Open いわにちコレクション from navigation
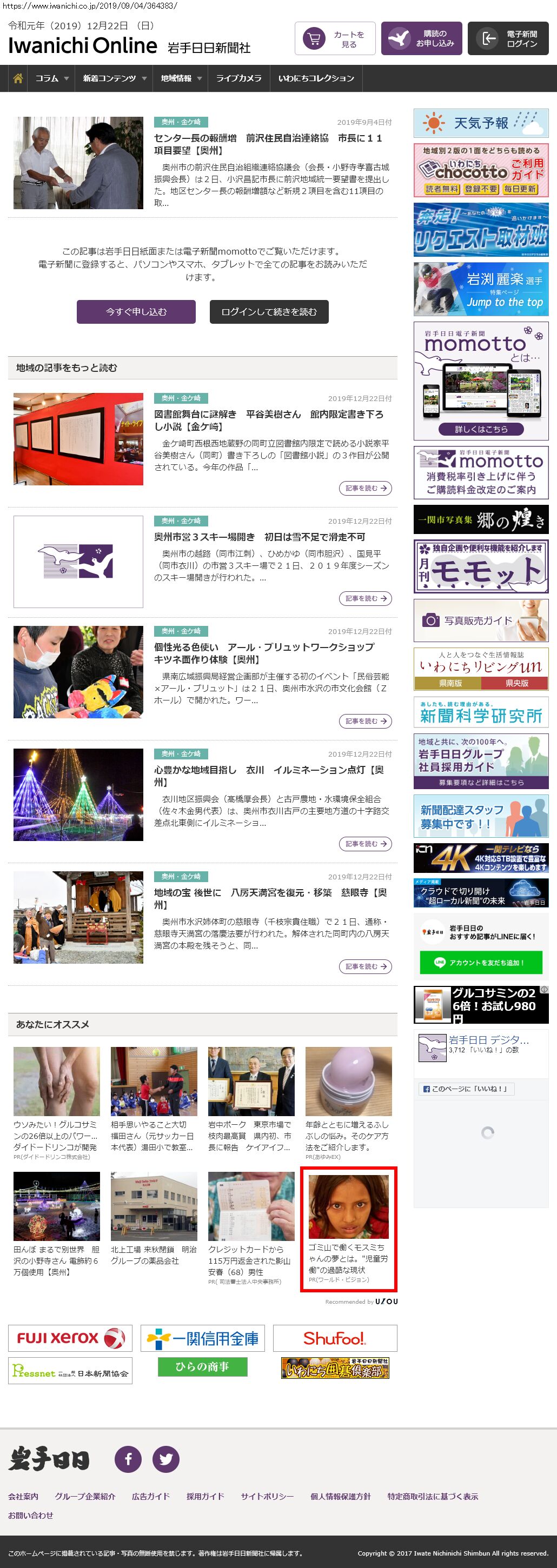The image size is (557, 1568). [x=316, y=78]
